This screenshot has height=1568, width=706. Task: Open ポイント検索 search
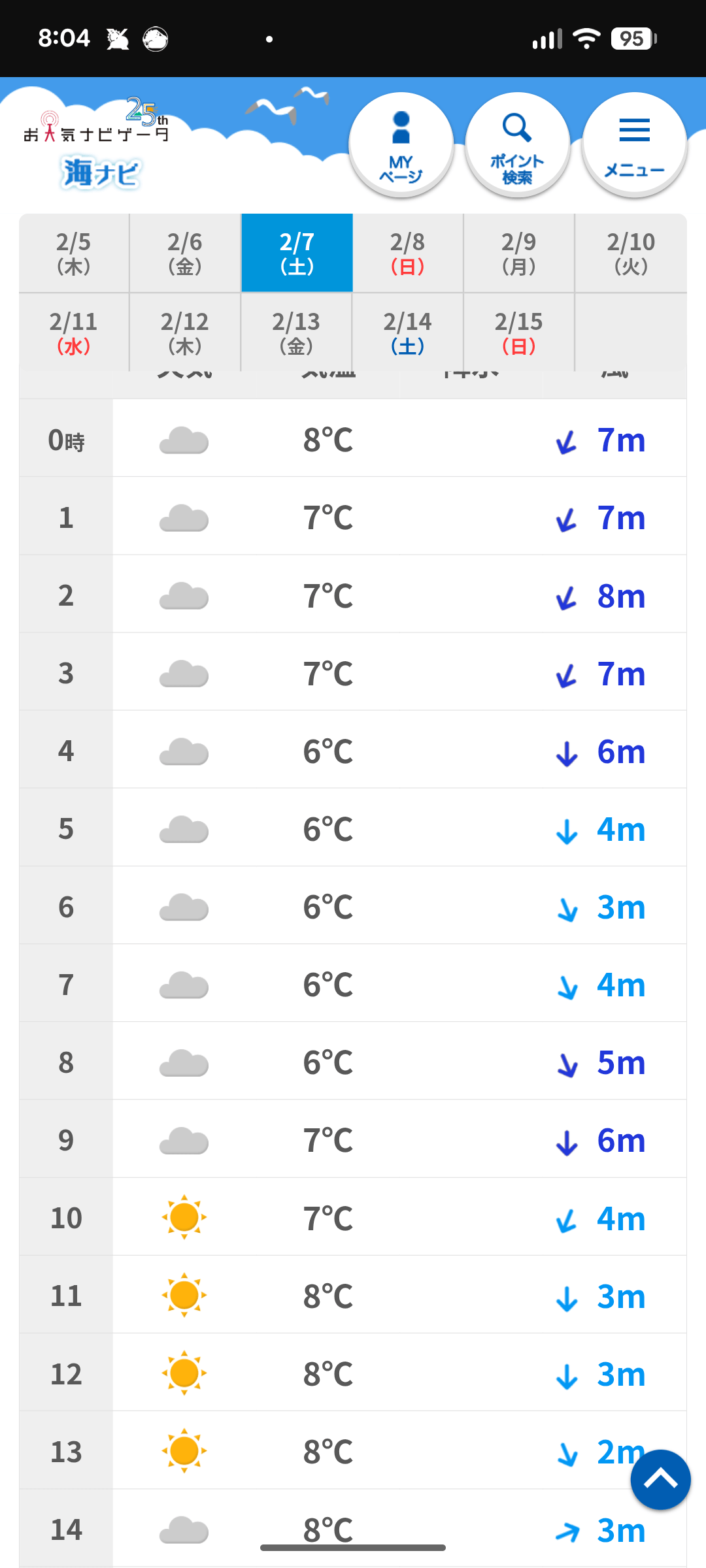[x=517, y=144]
